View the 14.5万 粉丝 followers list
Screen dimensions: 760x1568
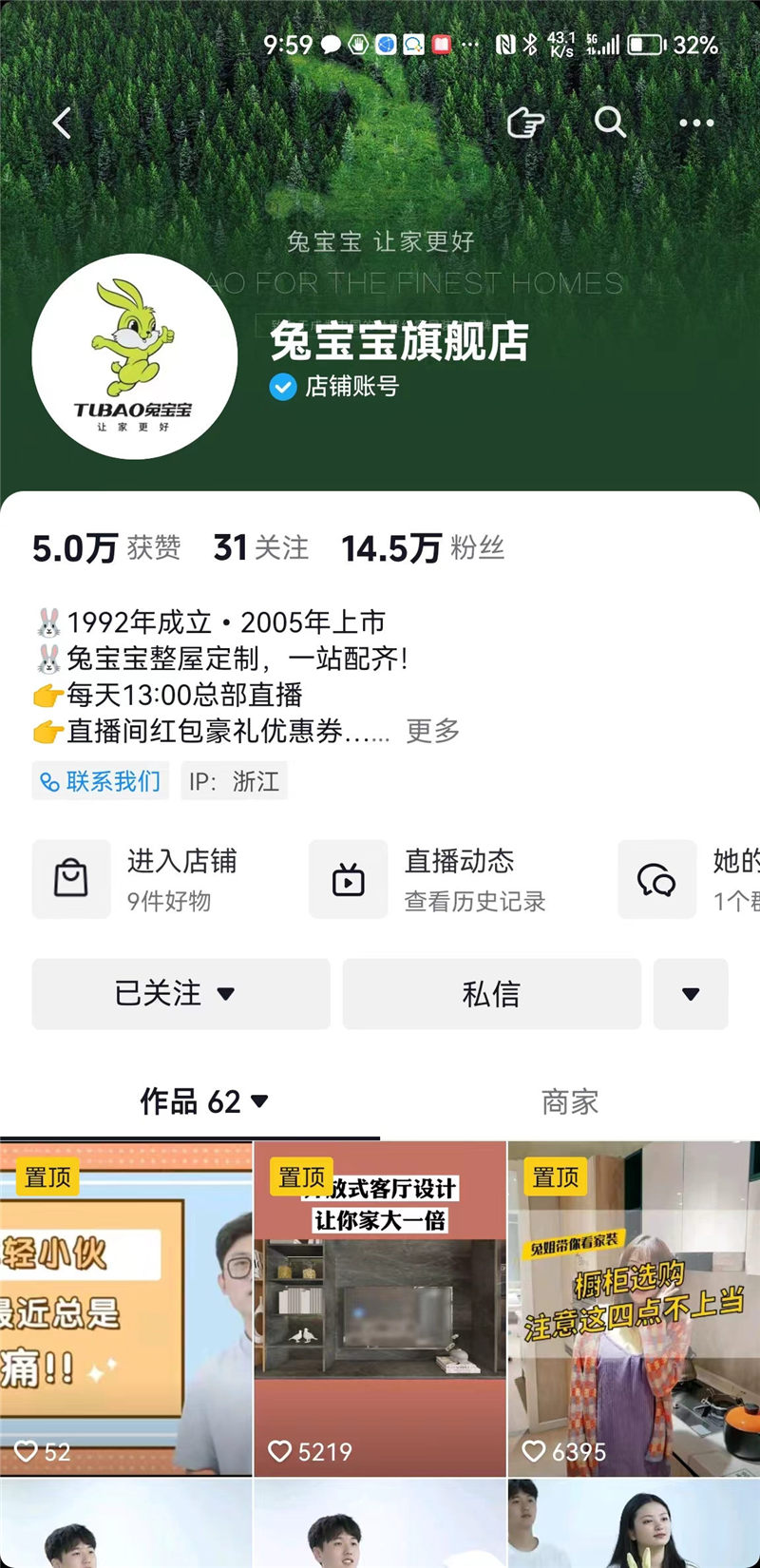pos(423,548)
